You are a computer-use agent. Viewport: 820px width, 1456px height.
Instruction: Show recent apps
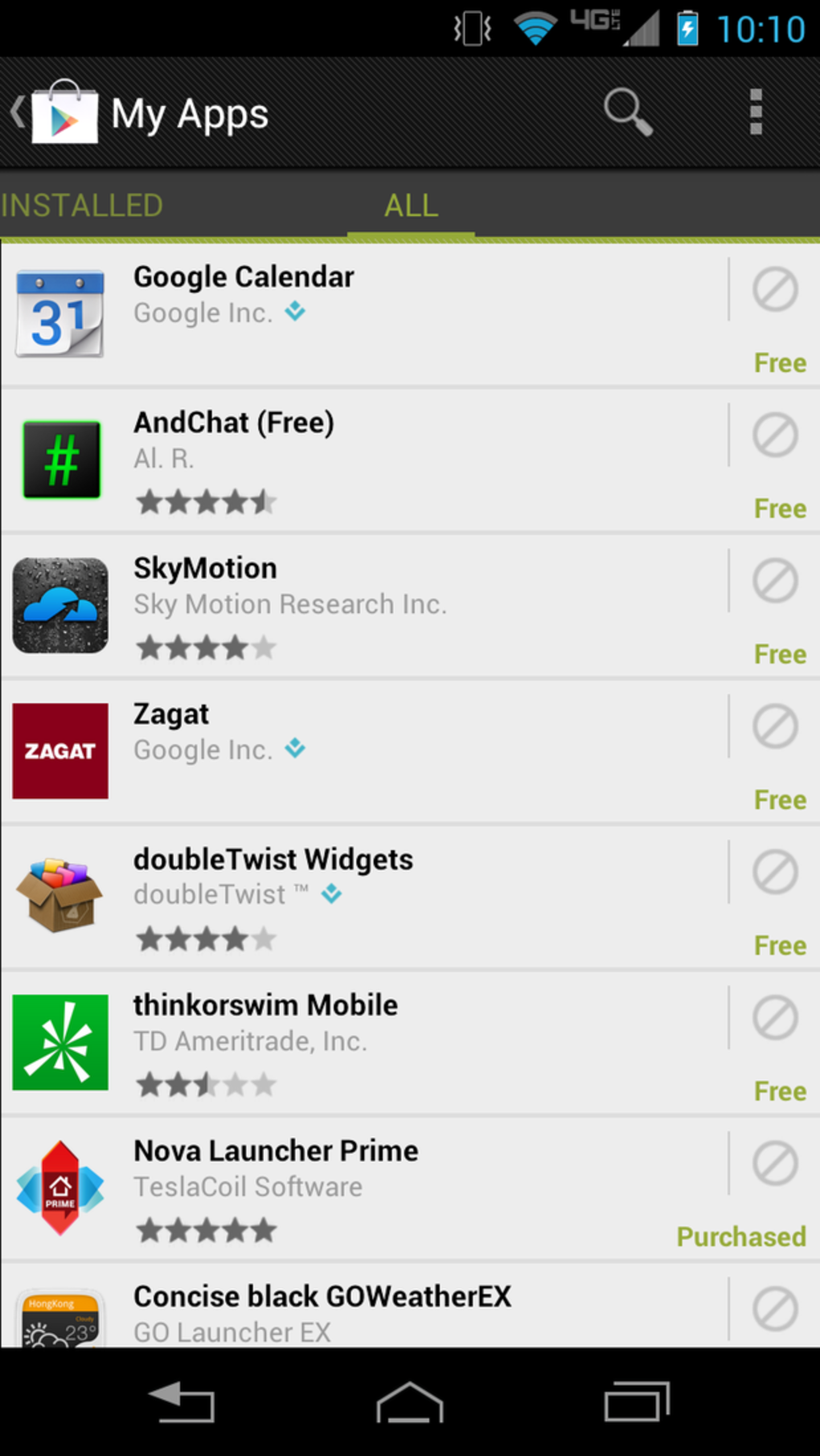click(637, 1403)
